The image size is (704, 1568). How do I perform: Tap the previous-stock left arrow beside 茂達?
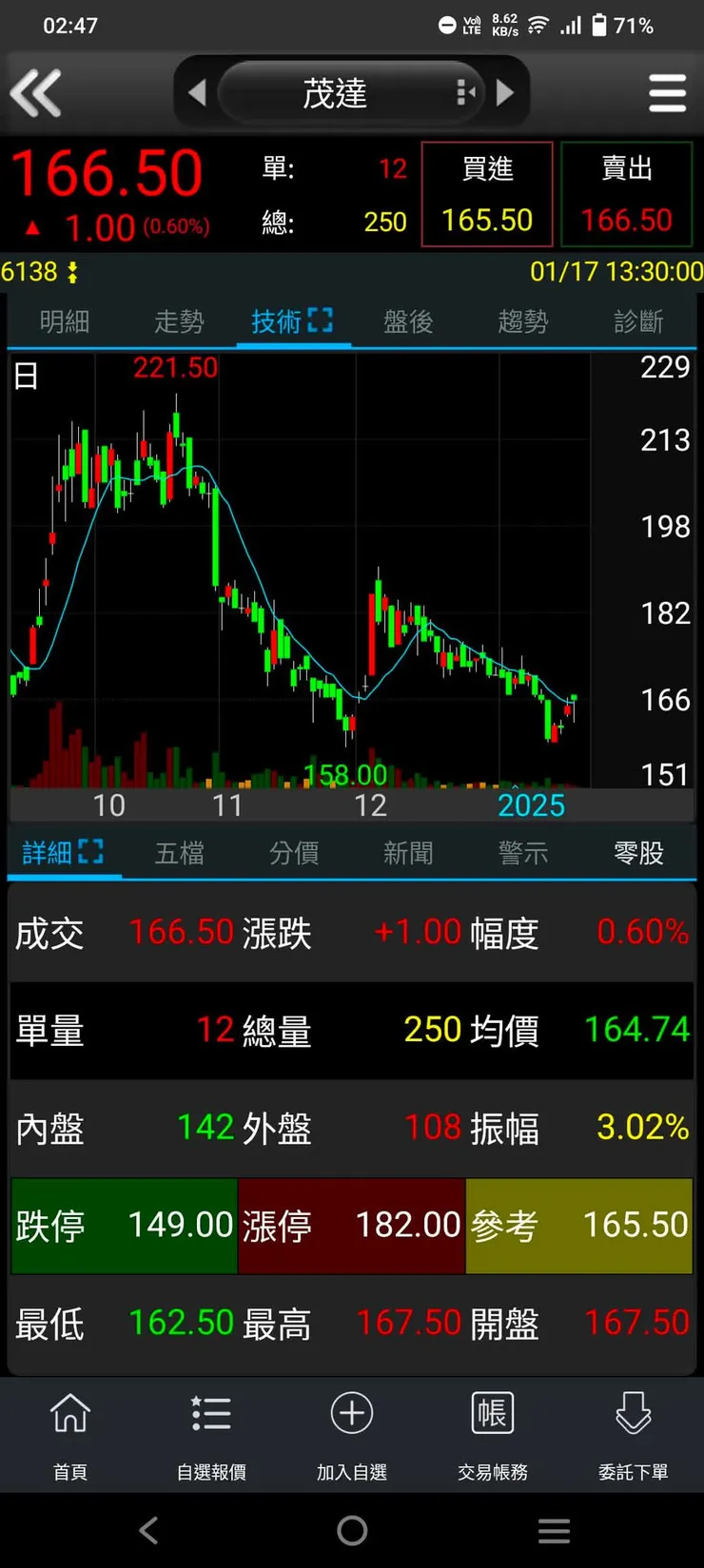pos(197,91)
